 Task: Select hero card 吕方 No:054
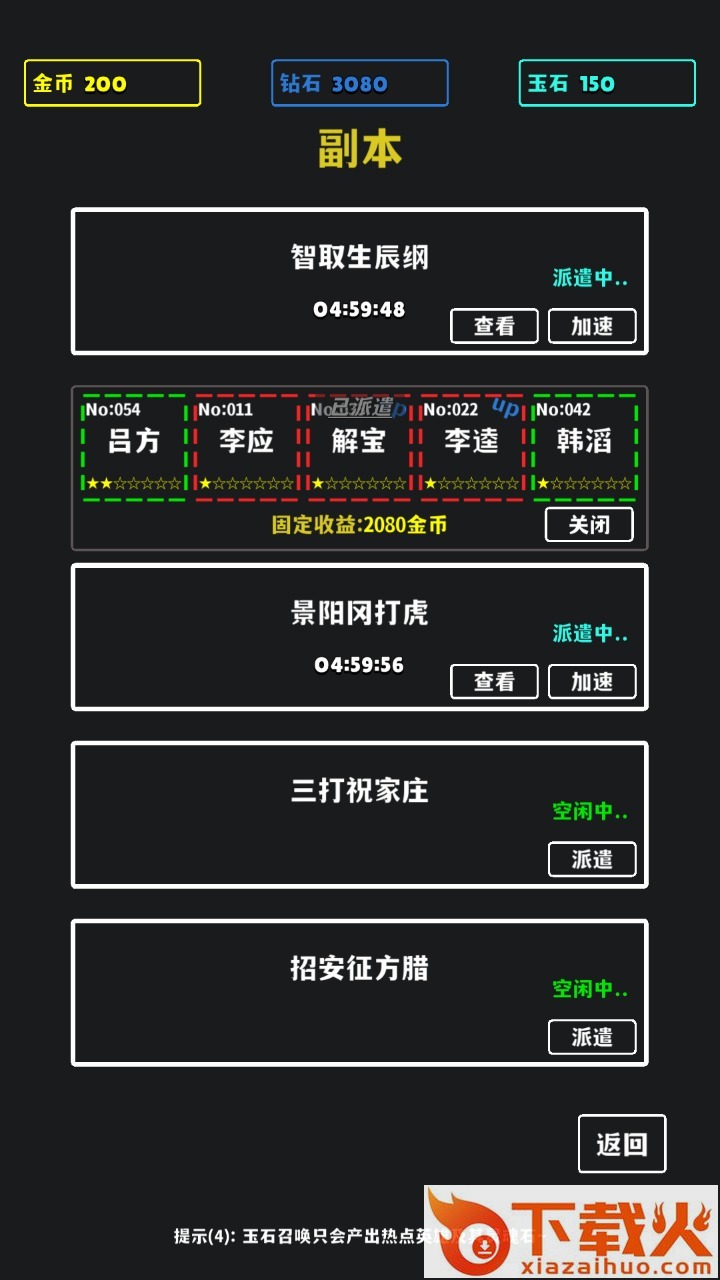click(x=131, y=443)
